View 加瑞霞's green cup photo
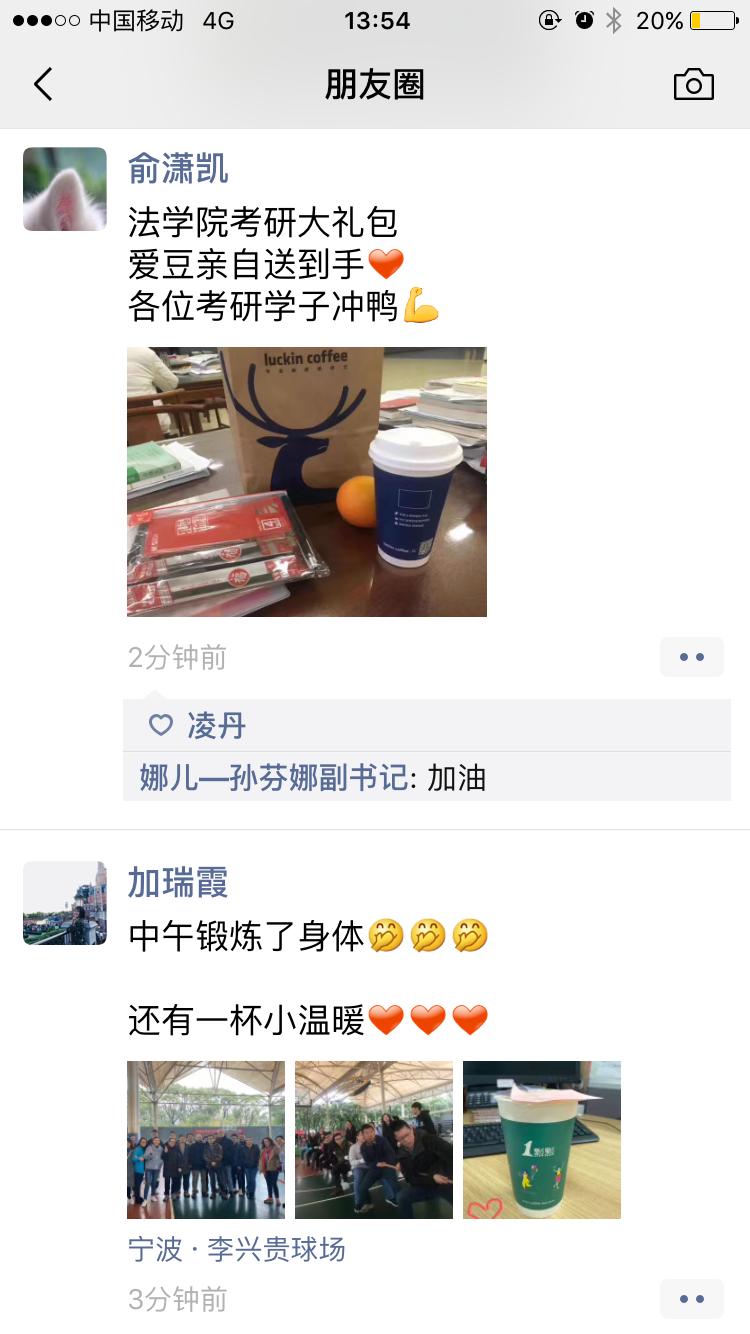The image size is (750, 1334). [x=542, y=1139]
